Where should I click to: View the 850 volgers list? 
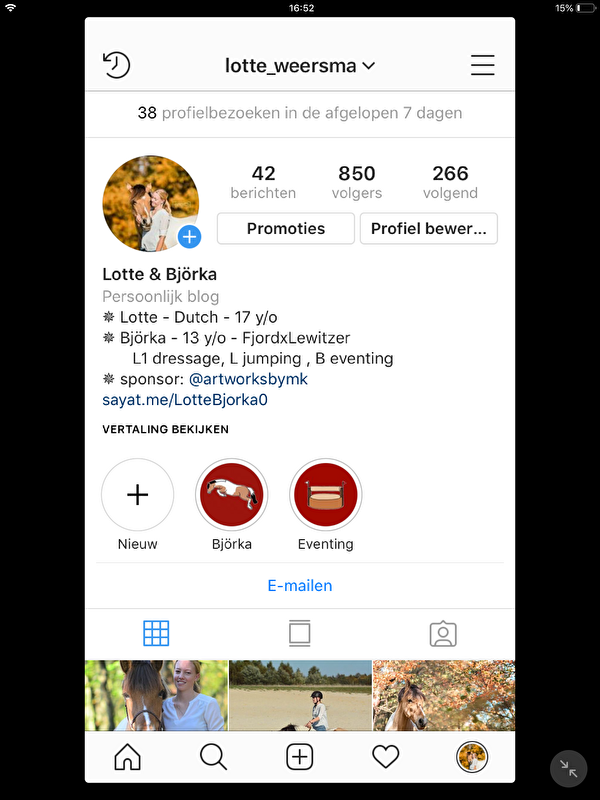pos(357,182)
